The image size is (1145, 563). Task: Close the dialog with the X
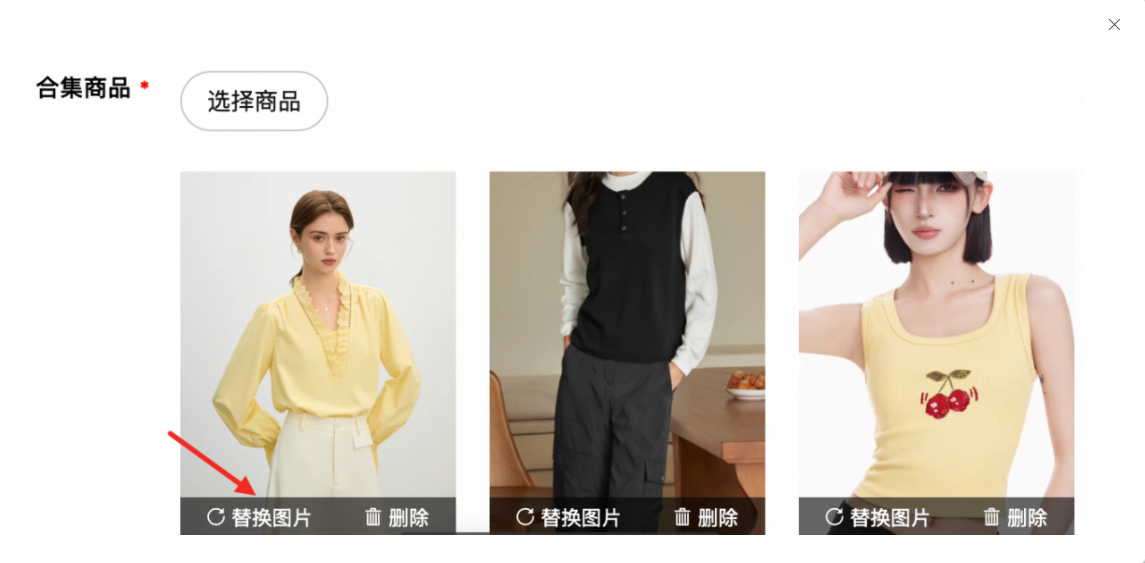click(x=1114, y=24)
